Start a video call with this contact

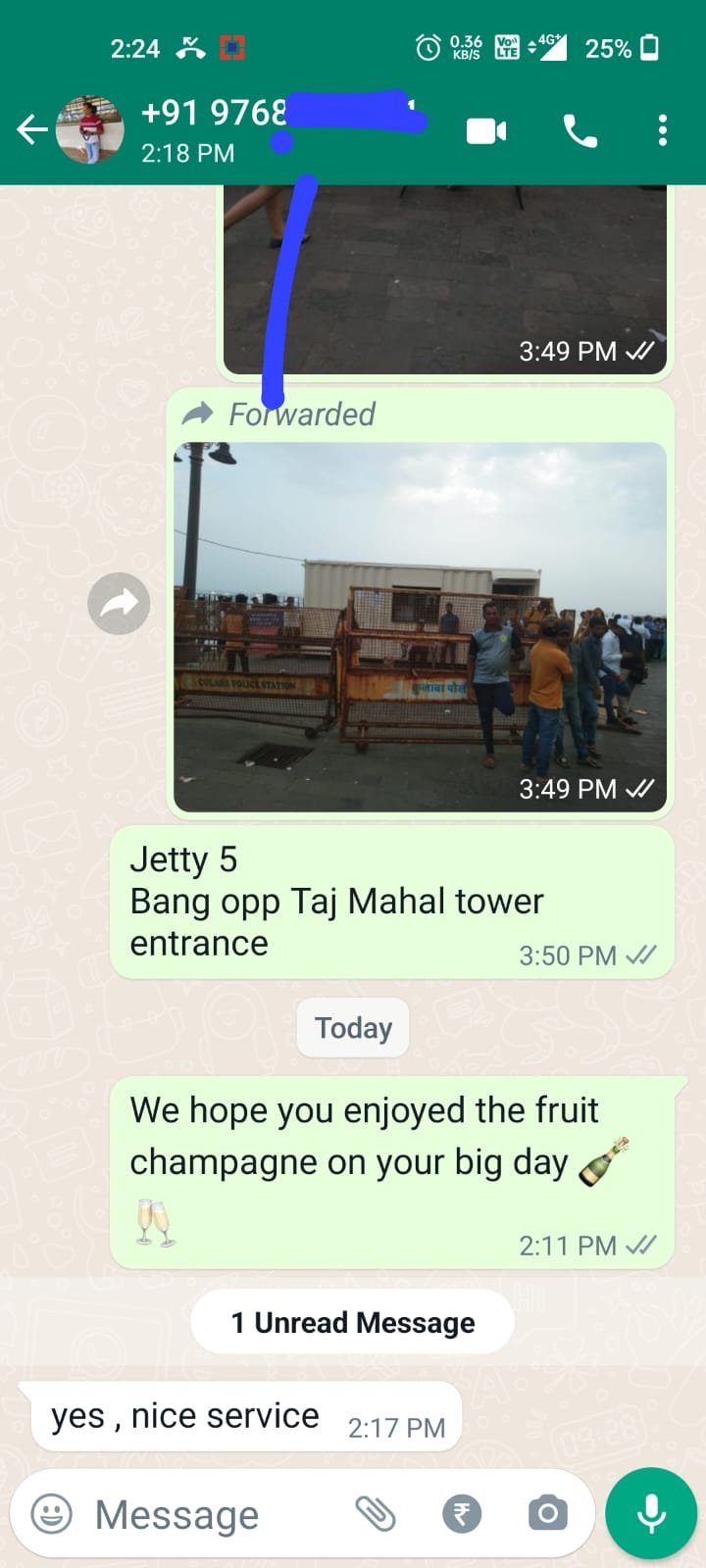[x=486, y=130]
